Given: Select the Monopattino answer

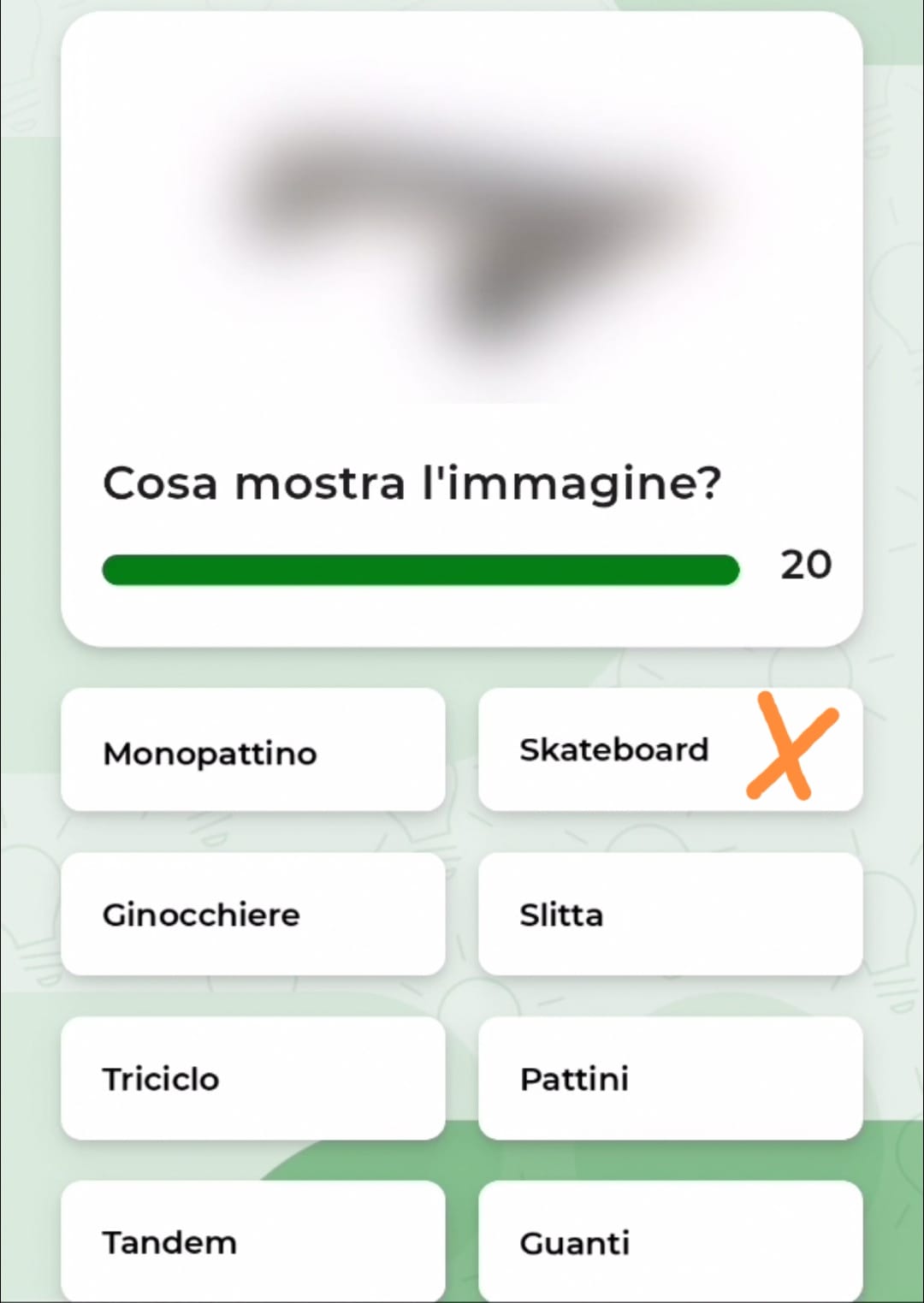Looking at the screenshot, I should click(x=253, y=750).
